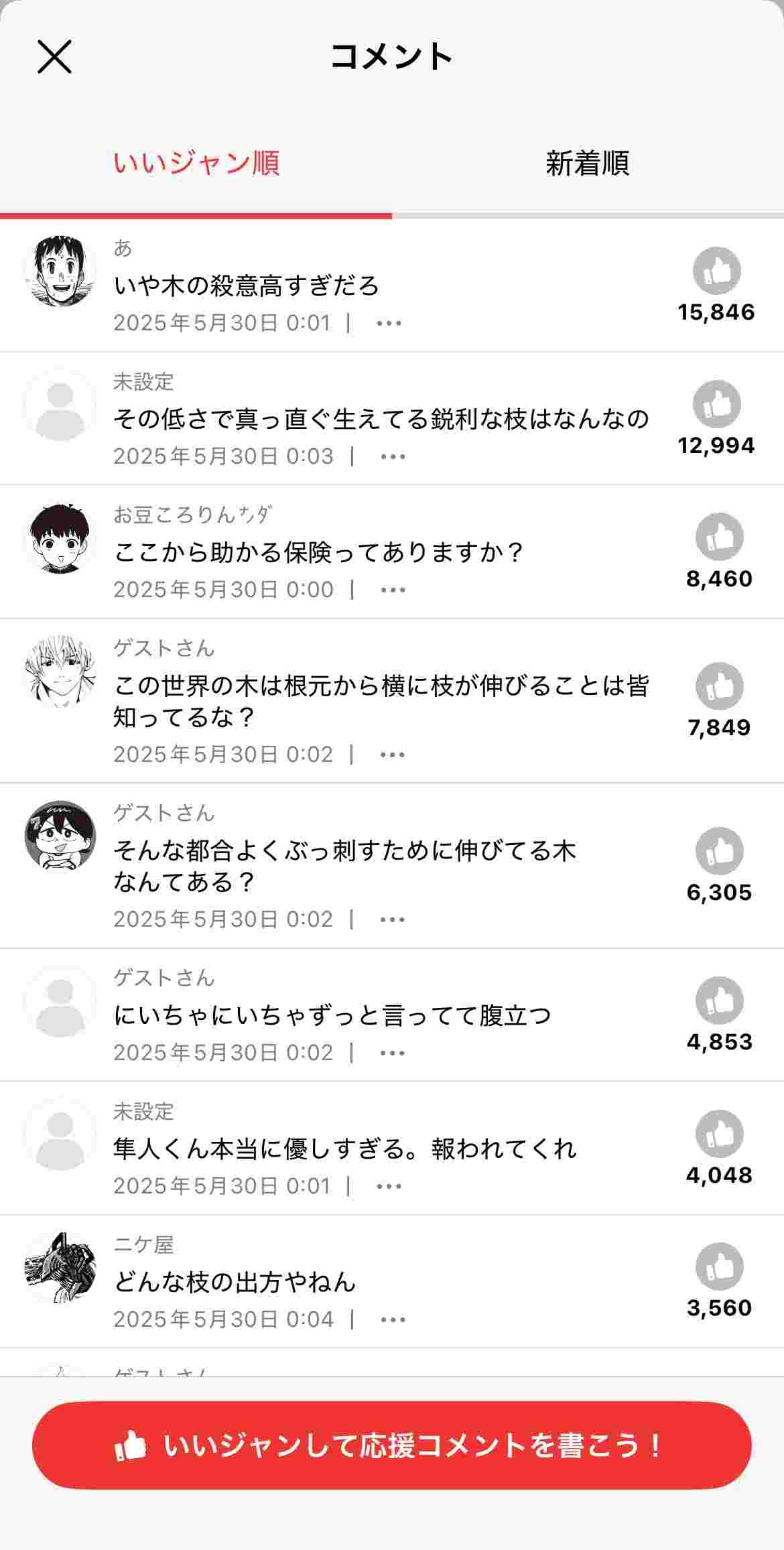Open more options on the 鋭利な枝 comment
Viewport: 784px width, 1550px height.
[393, 457]
